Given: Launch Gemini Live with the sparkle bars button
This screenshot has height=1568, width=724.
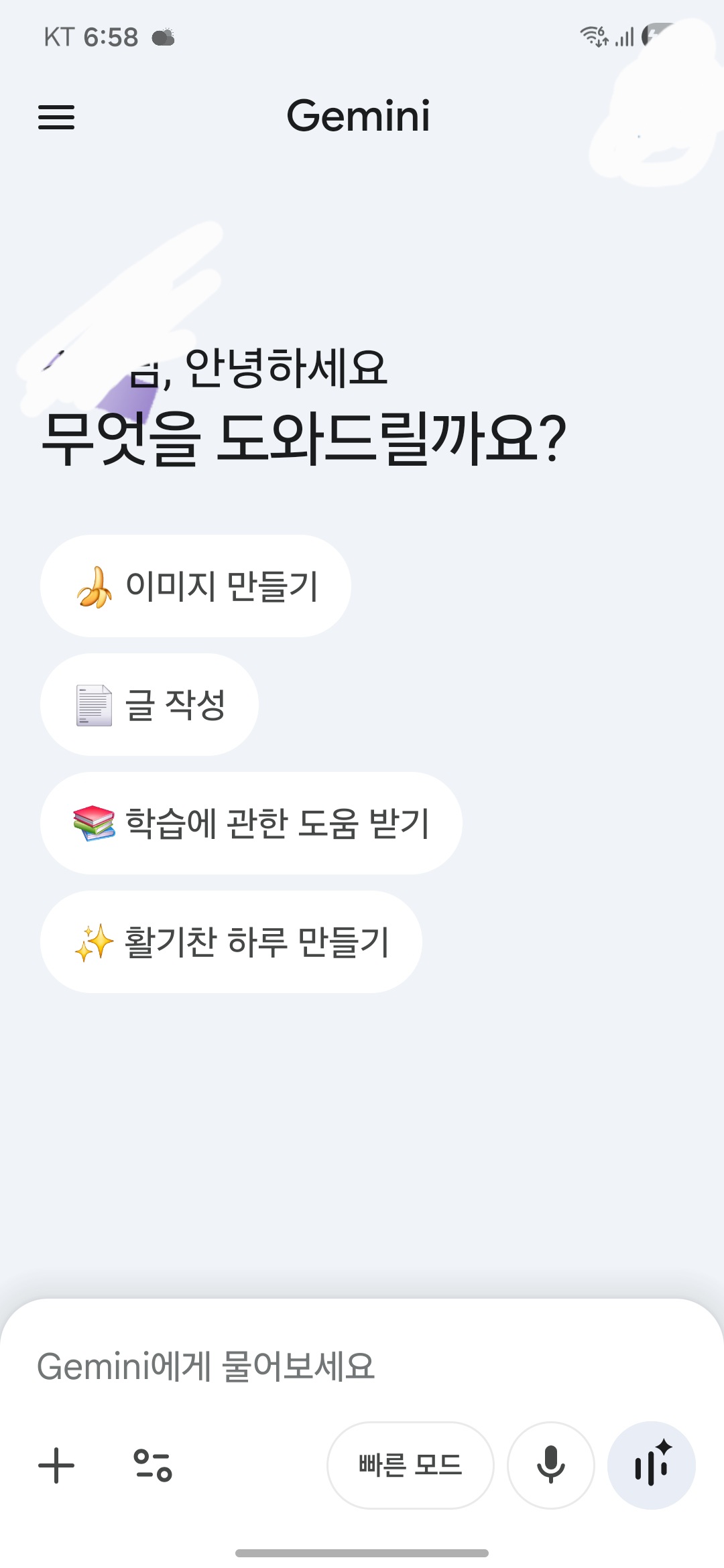Looking at the screenshot, I should [x=652, y=1465].
